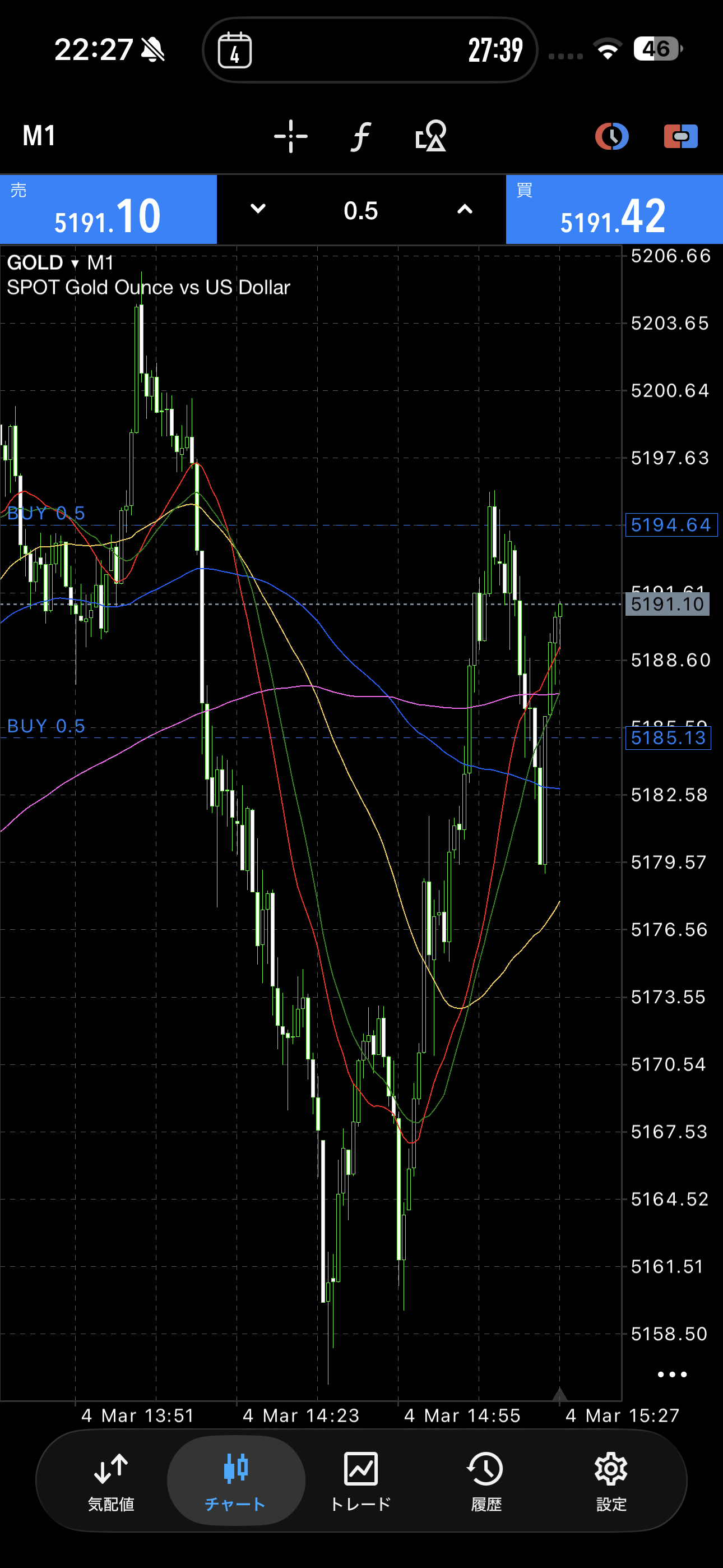Image resolution: width=723 pixels, height=1568 pixels.
Task: Select the チャート chart tab
Action: pos(235,1481)
